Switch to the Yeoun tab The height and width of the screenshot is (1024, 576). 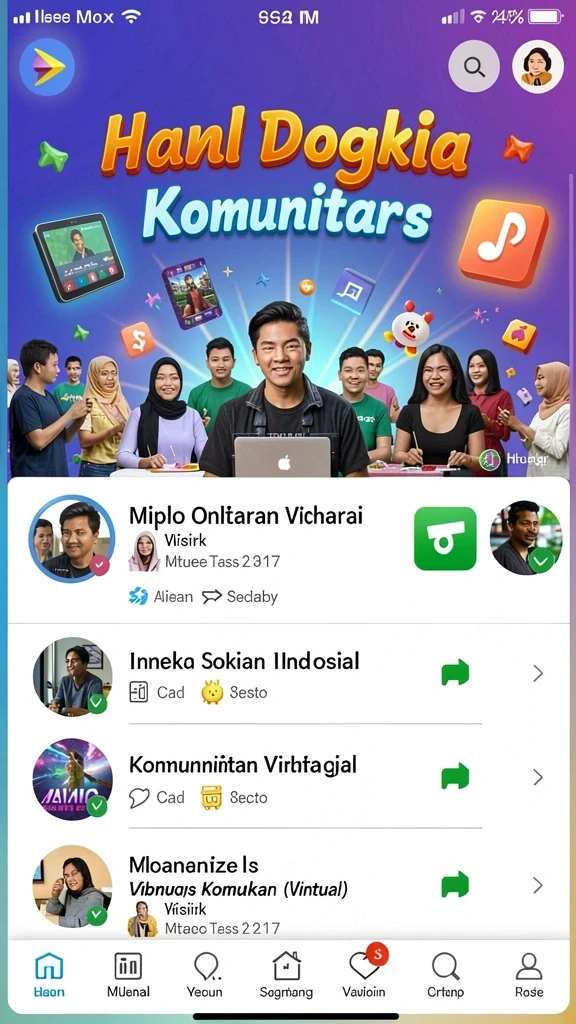click(205, 975)
